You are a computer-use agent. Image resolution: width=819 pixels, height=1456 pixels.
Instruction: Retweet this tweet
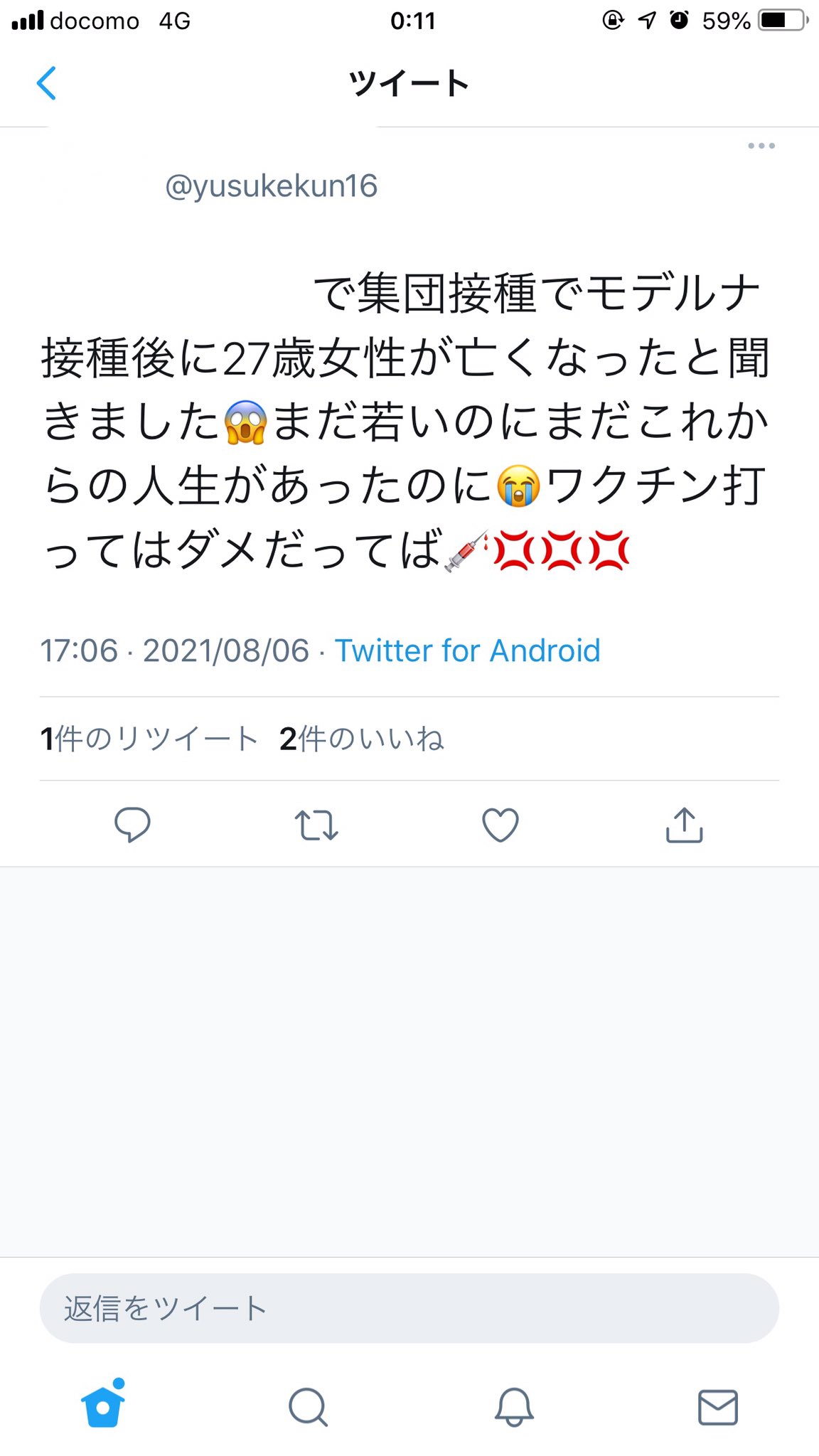[x=316, y=825]
